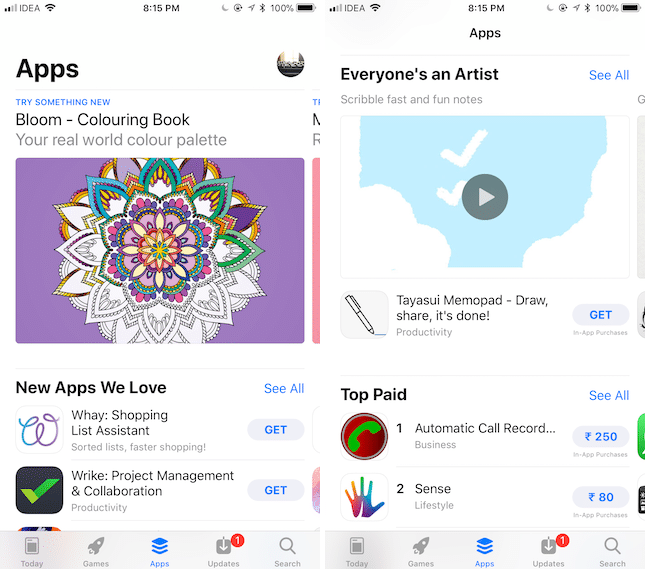Buy Automatic Call Recorder for ₹250

(600, 436)
